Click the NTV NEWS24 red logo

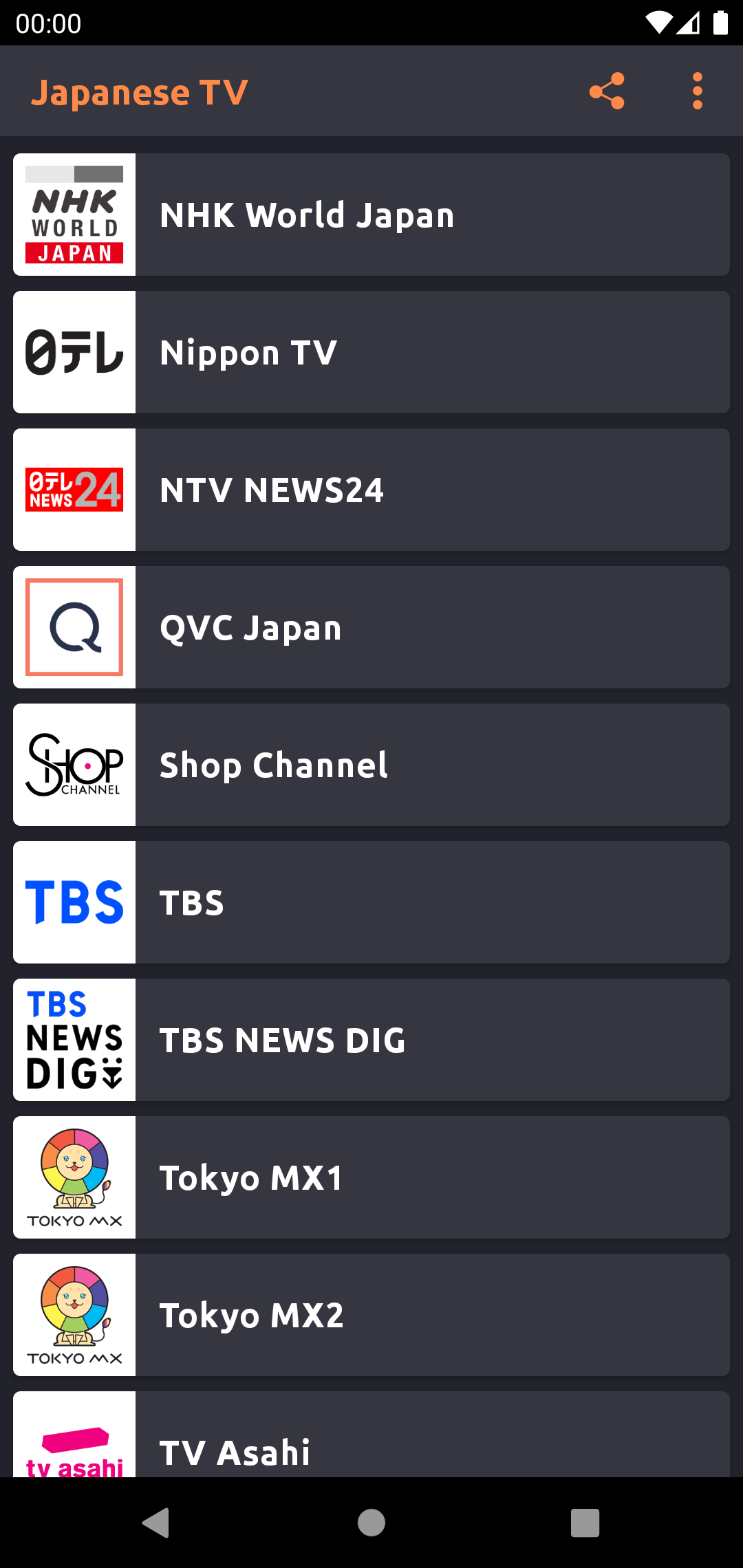coord(74,489)
